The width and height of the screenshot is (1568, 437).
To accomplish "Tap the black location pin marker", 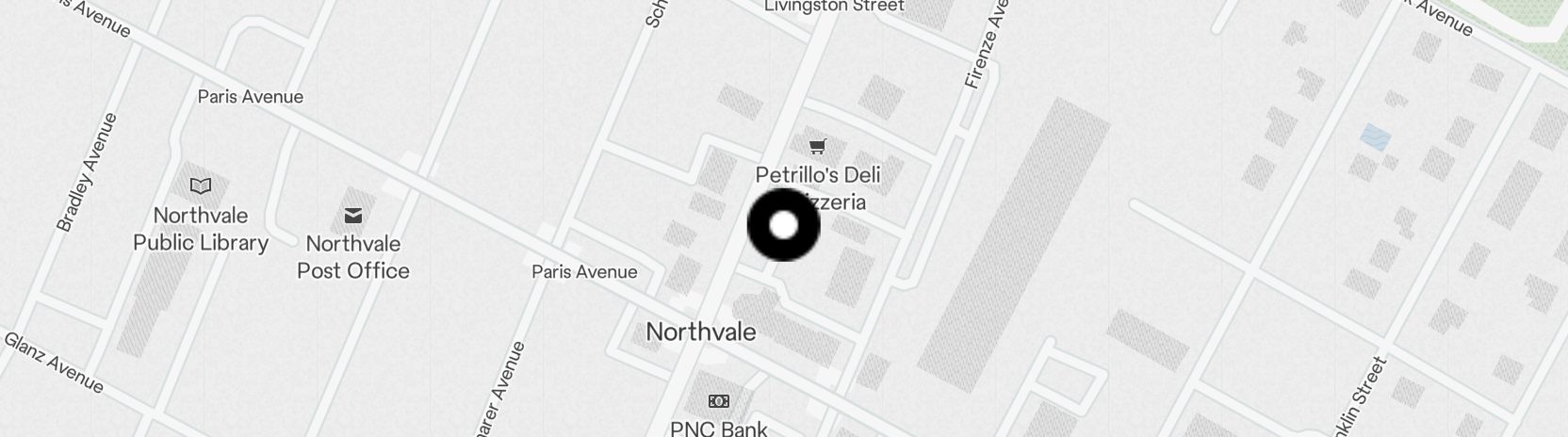I will pos(783,225).
